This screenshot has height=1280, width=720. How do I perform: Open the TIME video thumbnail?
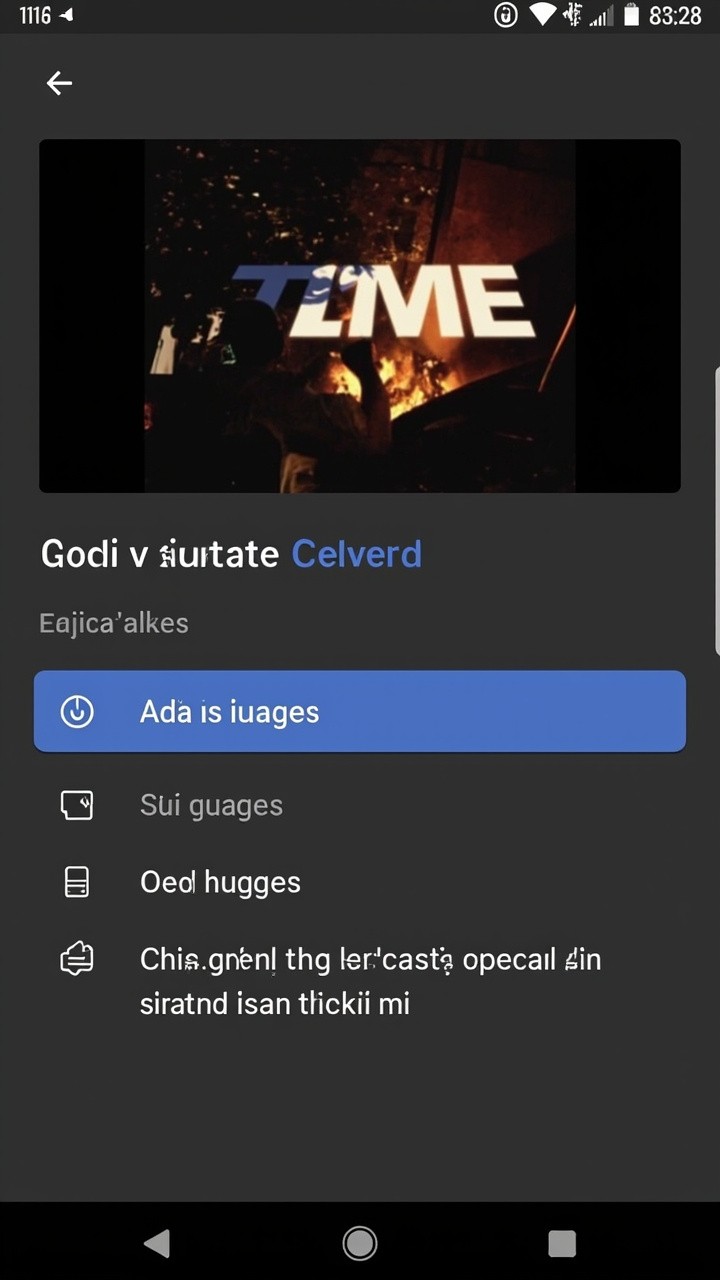tap(360, 316)
